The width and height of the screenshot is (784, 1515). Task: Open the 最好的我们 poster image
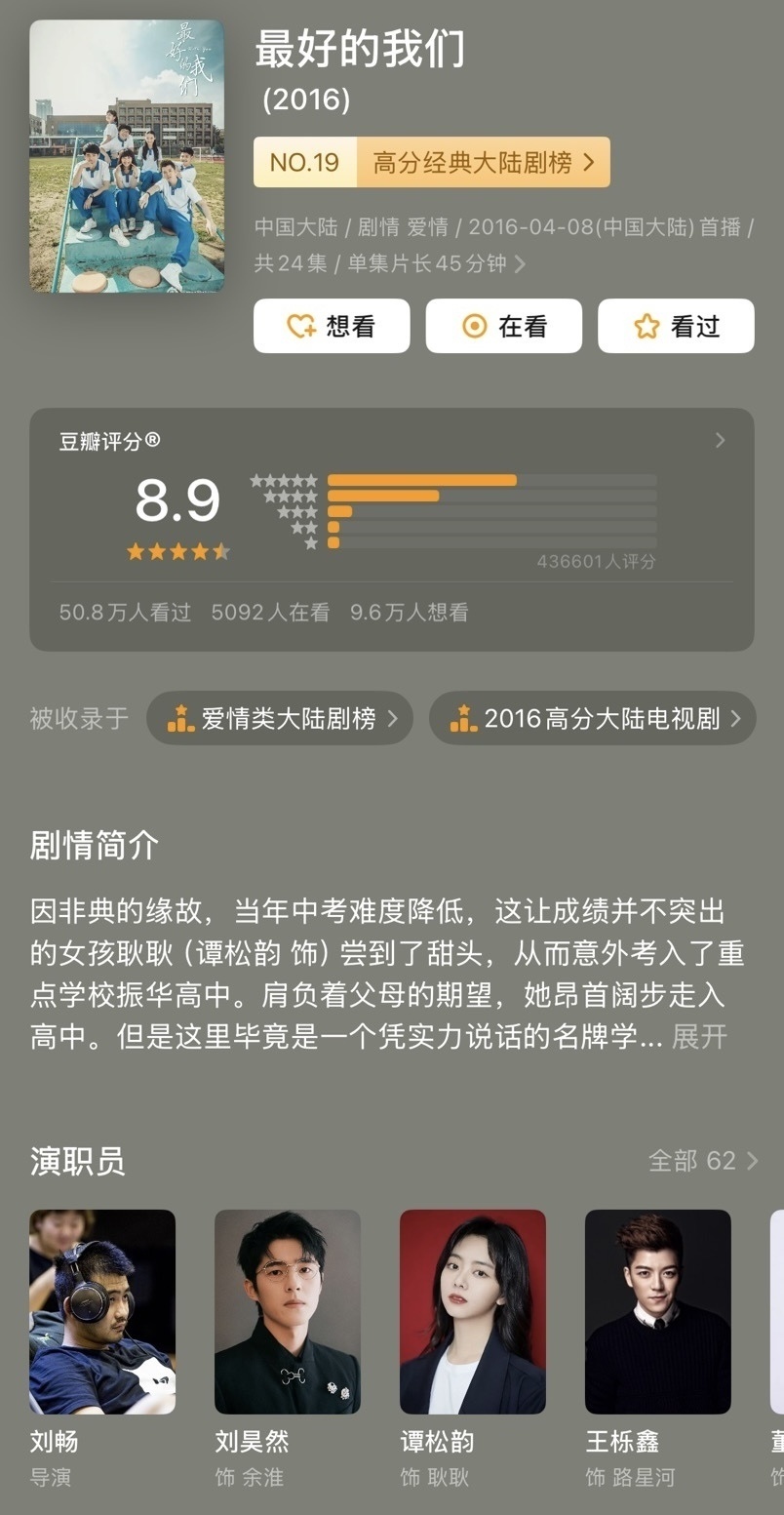coord(126,153)
